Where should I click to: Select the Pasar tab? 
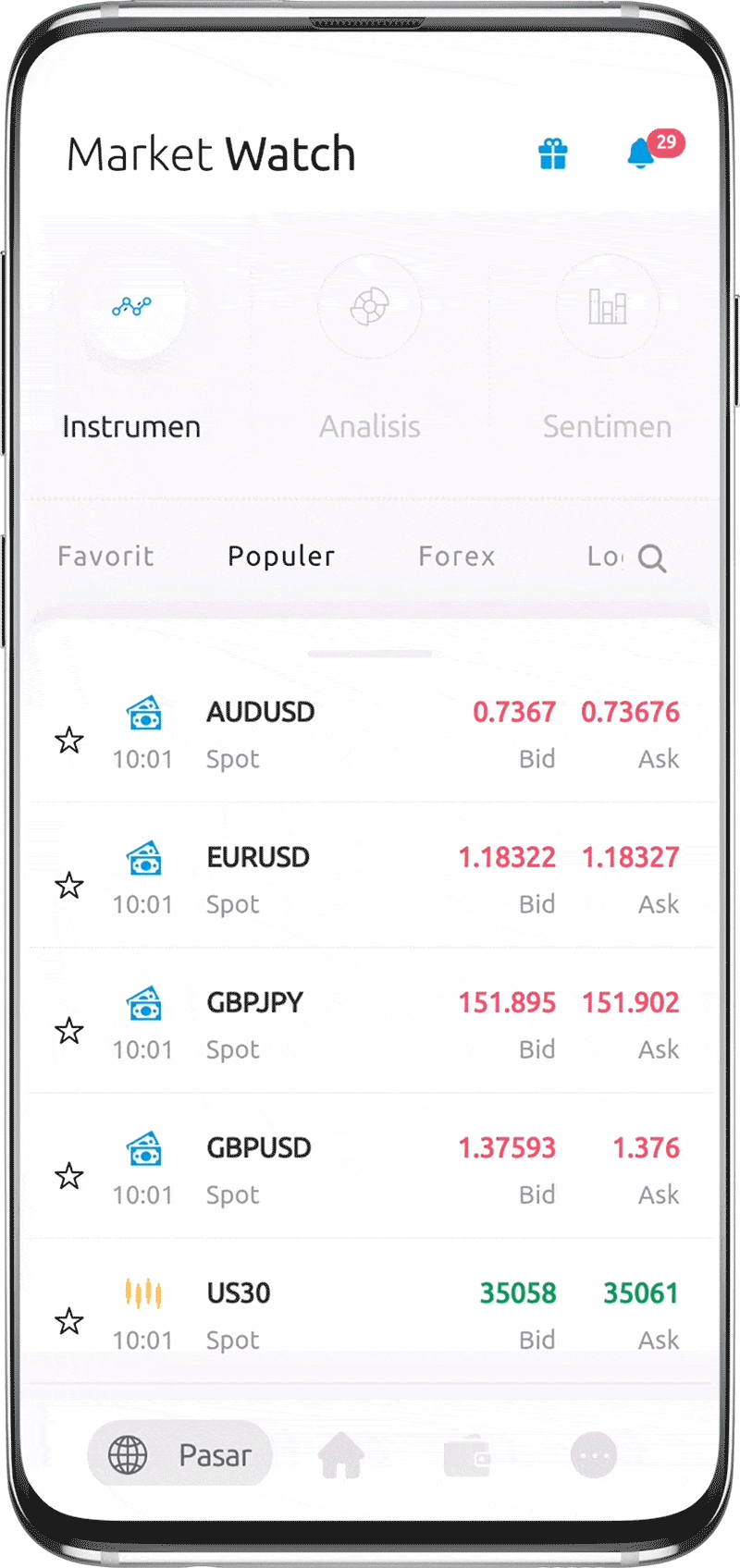point(180,1456)
